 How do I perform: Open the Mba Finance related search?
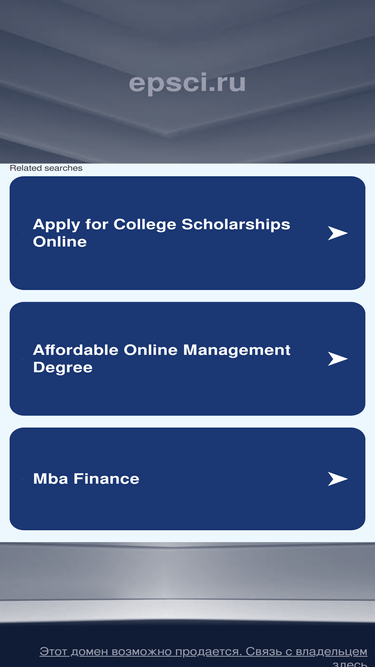(x=187, y=479)
